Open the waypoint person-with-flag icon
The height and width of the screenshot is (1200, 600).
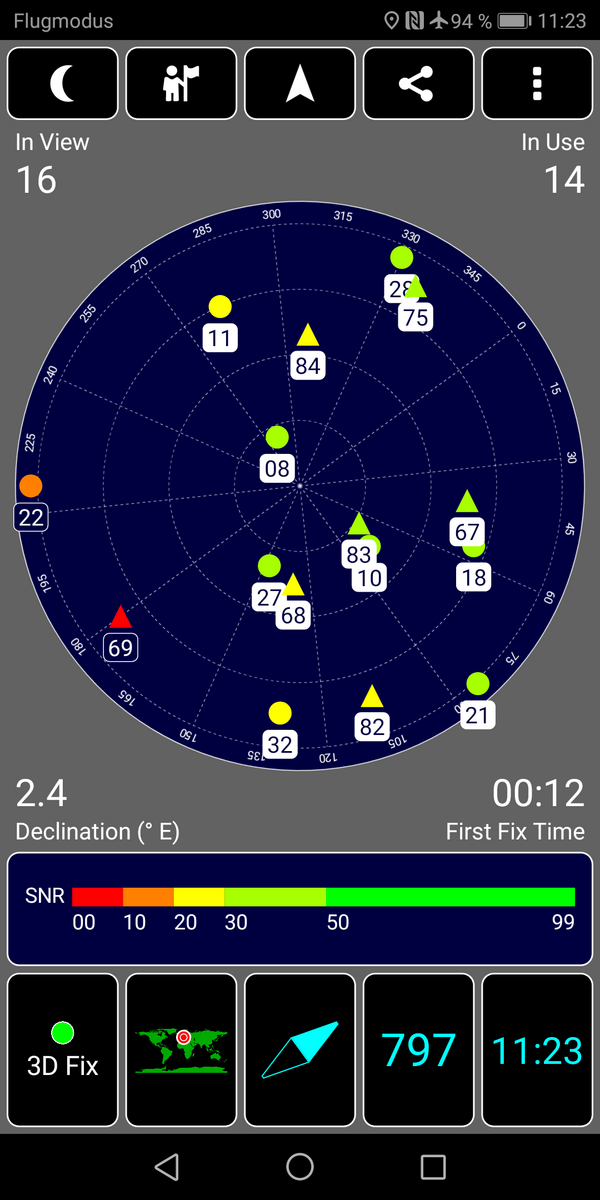181,84
